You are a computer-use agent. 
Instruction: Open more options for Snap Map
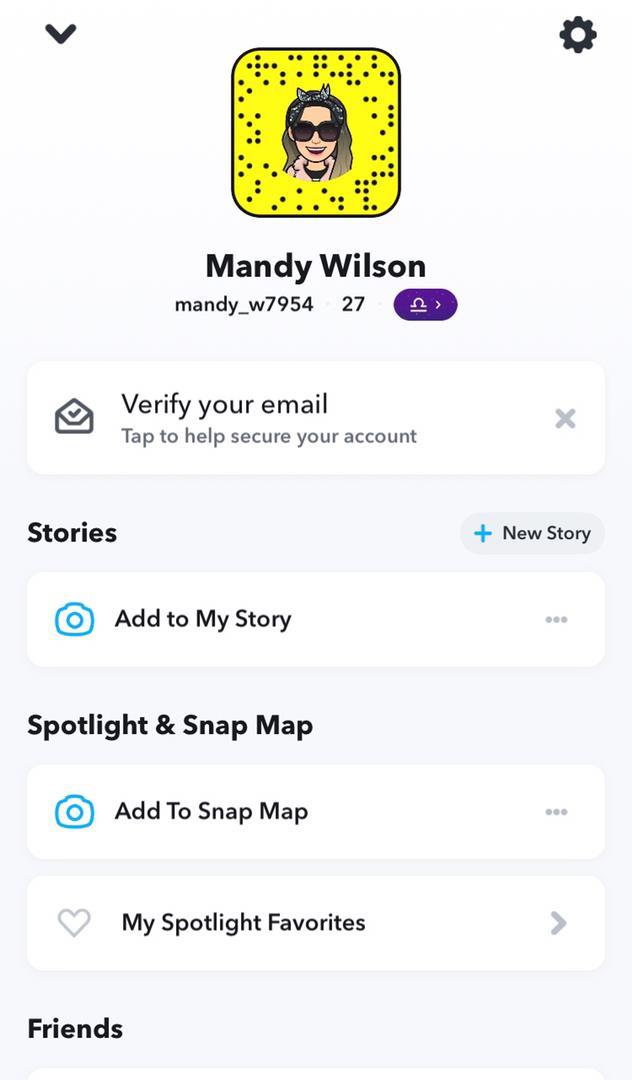click(556, 812)
